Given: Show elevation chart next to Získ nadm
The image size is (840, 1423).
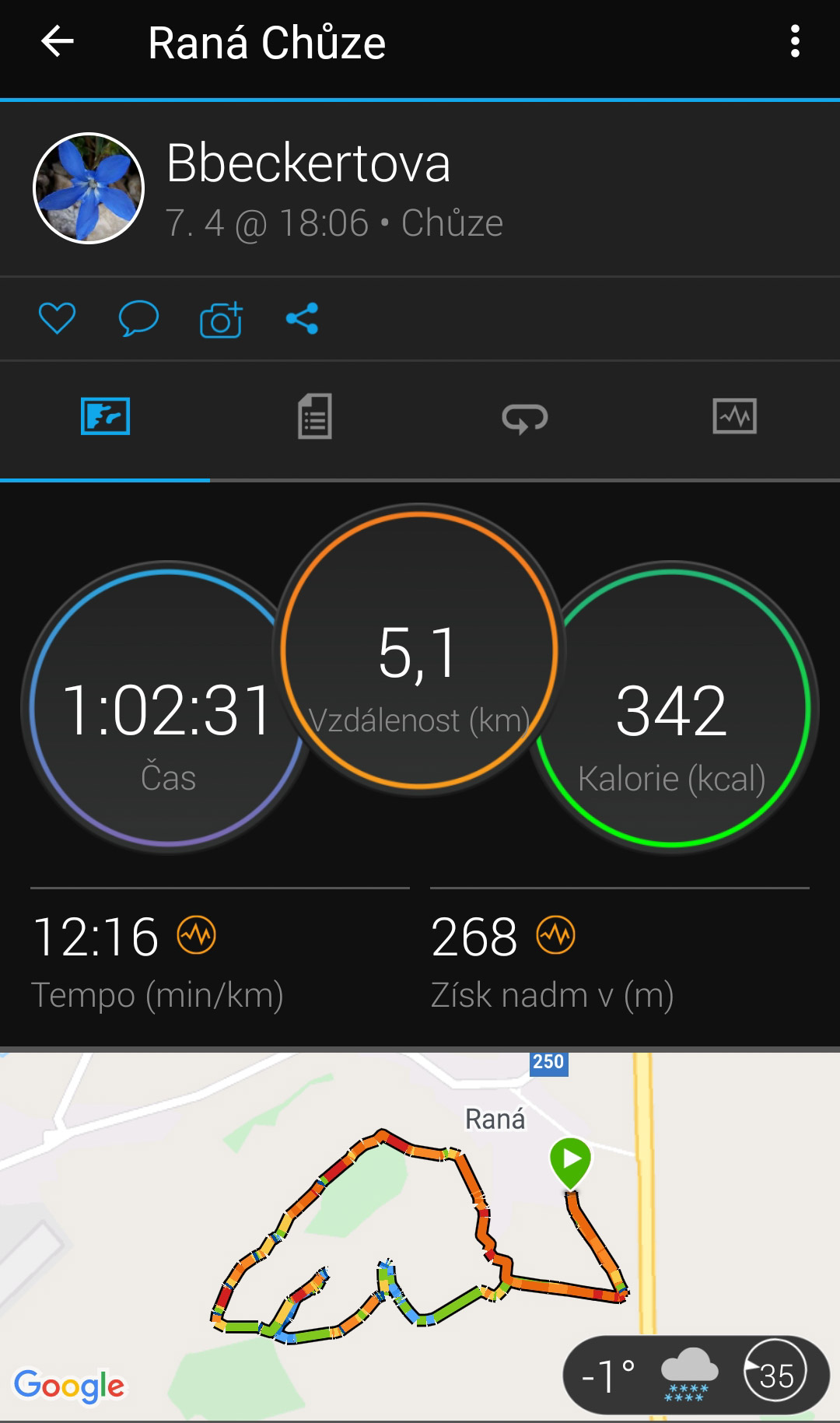Looking at the screenshot, I should (555, 935).
